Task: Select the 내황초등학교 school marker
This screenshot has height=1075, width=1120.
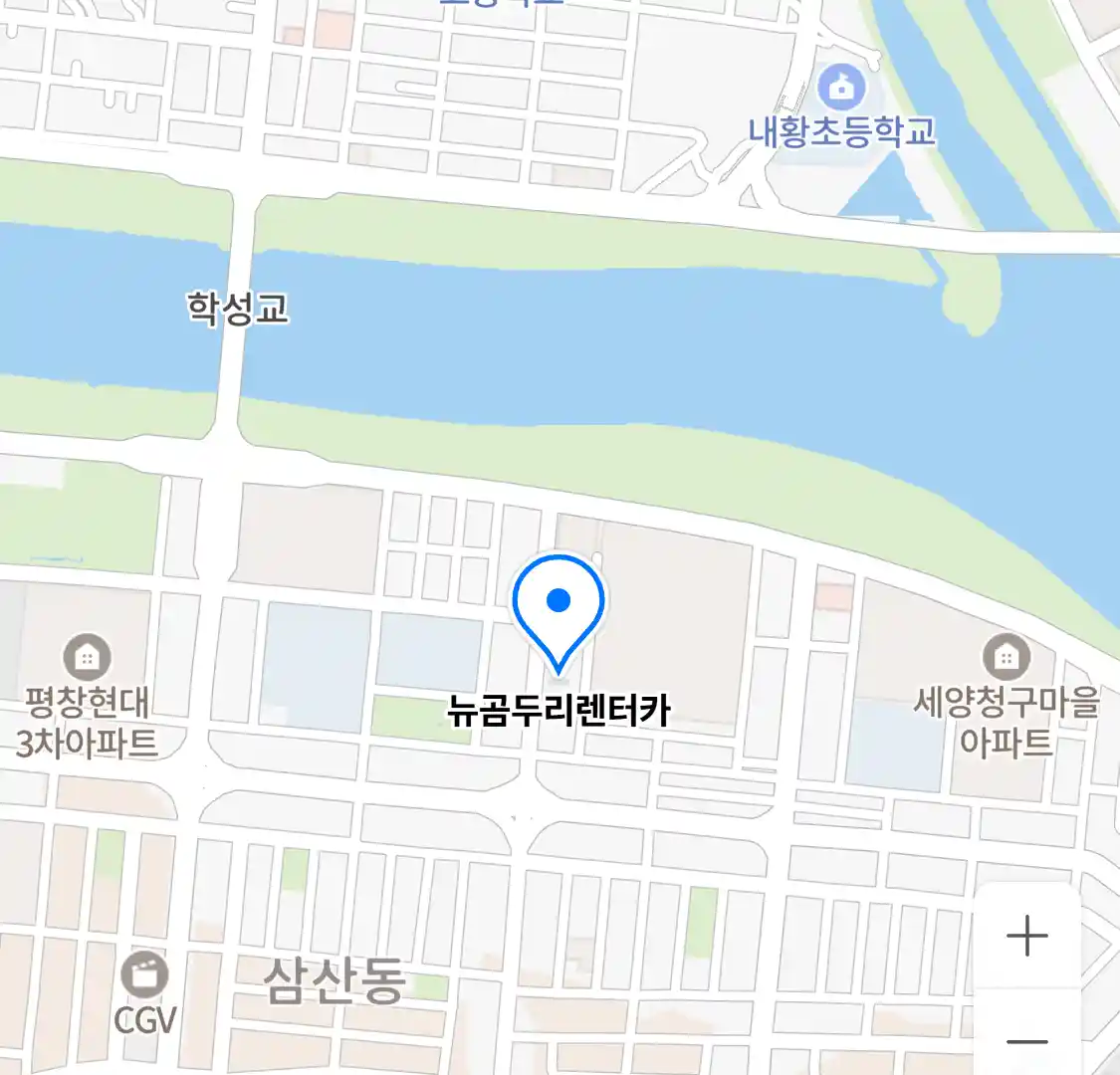Action: click(x=841, y=89)
